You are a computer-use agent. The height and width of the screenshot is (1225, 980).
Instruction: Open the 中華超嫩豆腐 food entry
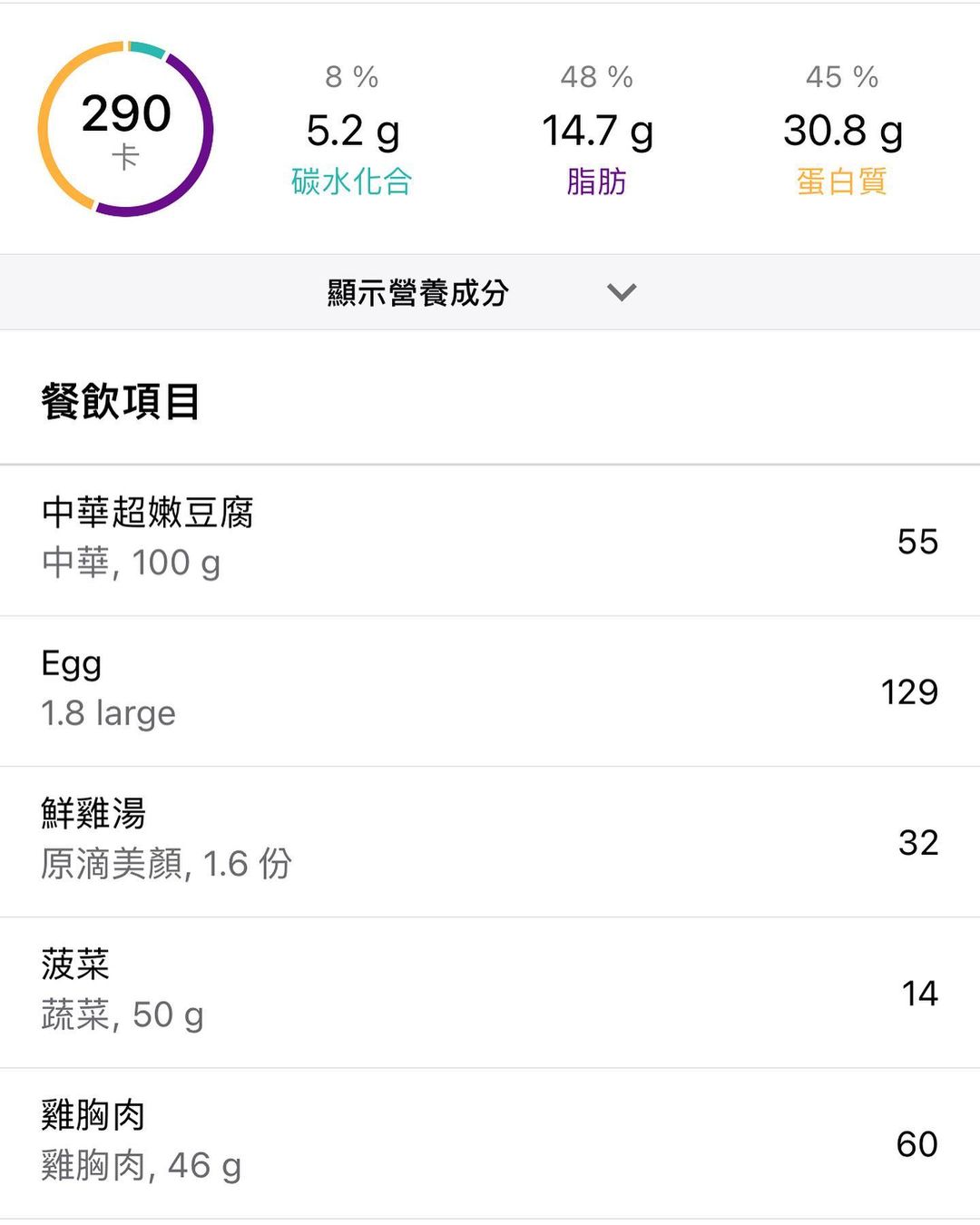tap(490, 540)
